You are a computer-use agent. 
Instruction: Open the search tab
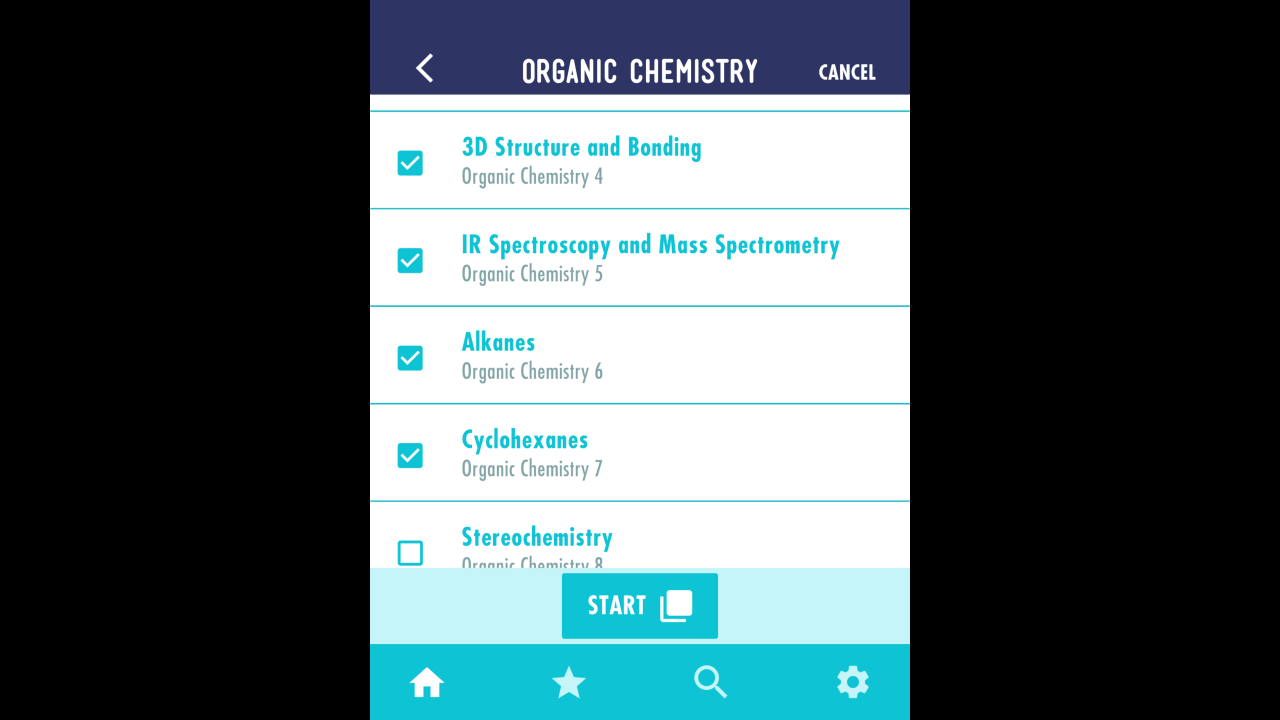tap(710, 683)
